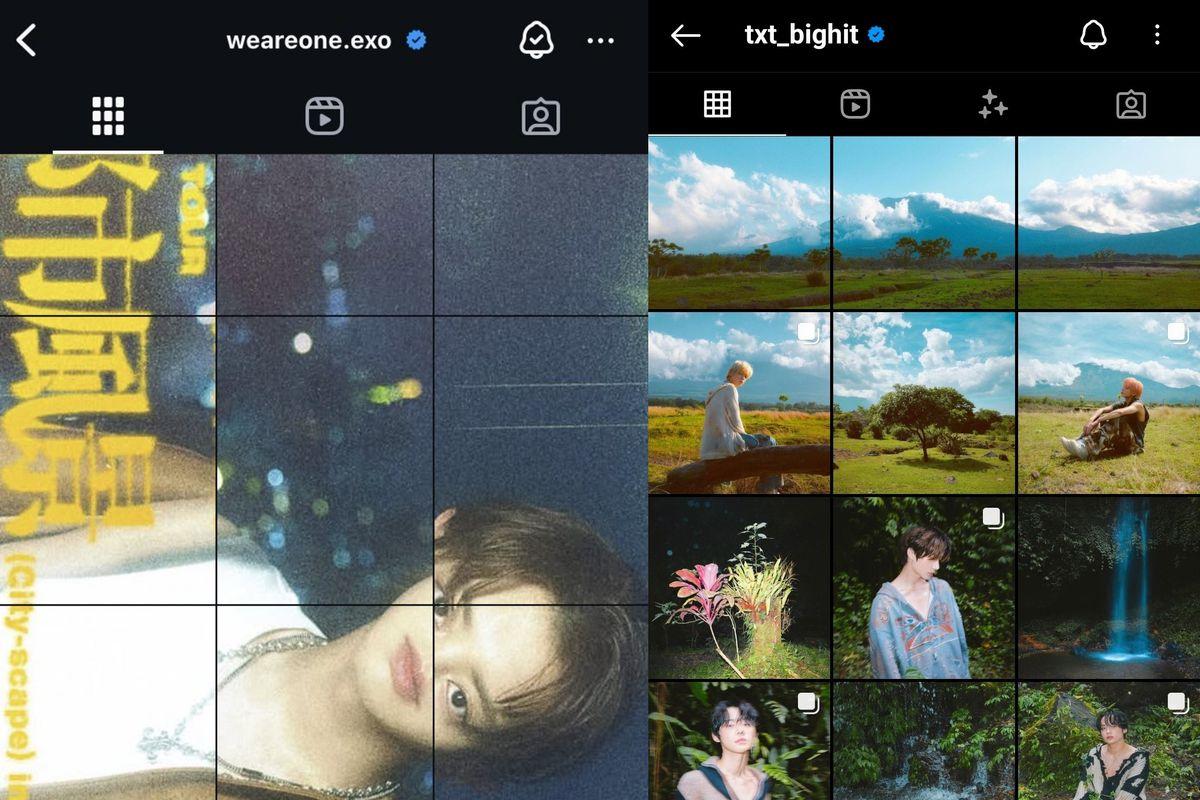This screenshot has height=800, width=1200.
Task: Open the sparkles tab on txt_bighit
Action: coord(993,104)
